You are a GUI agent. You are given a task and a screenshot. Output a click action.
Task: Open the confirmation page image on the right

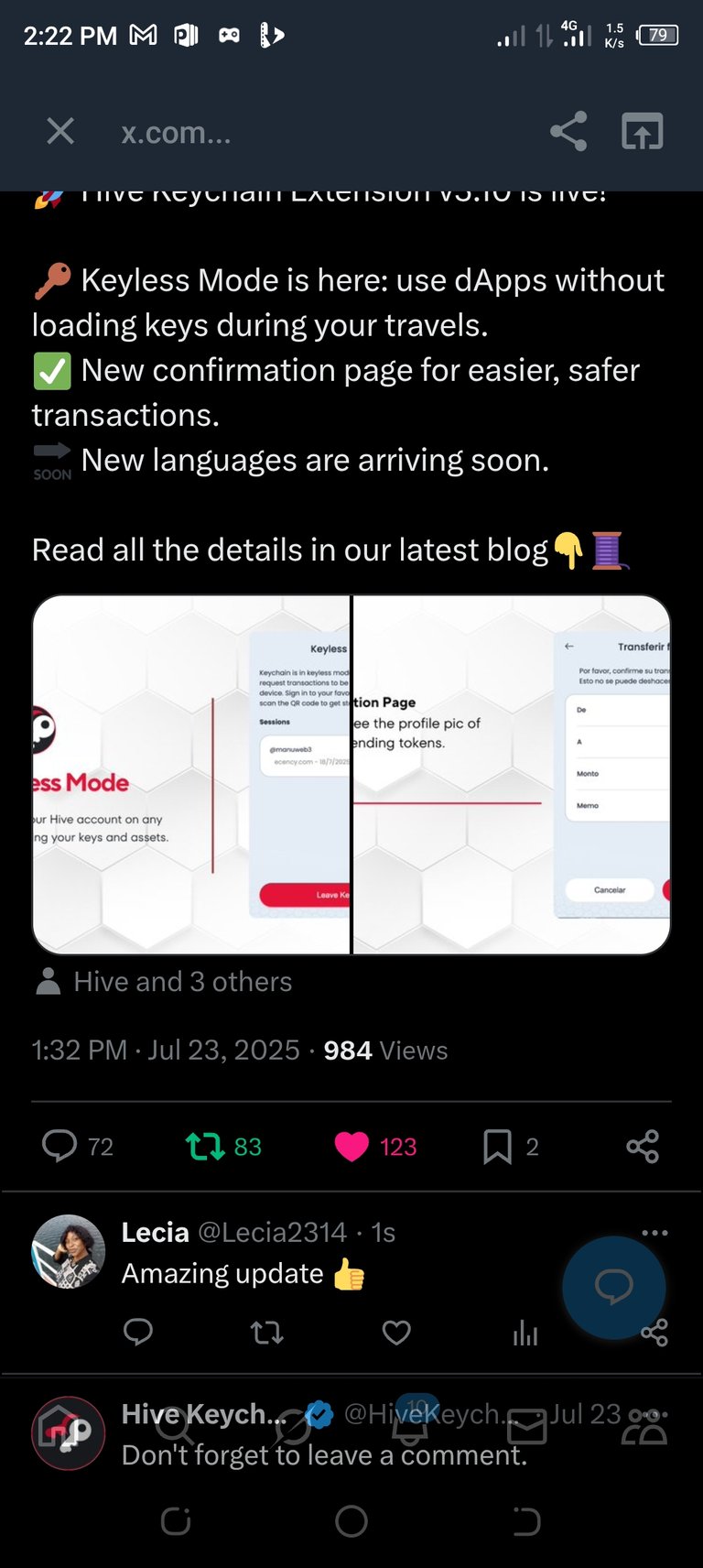point(512,775)
